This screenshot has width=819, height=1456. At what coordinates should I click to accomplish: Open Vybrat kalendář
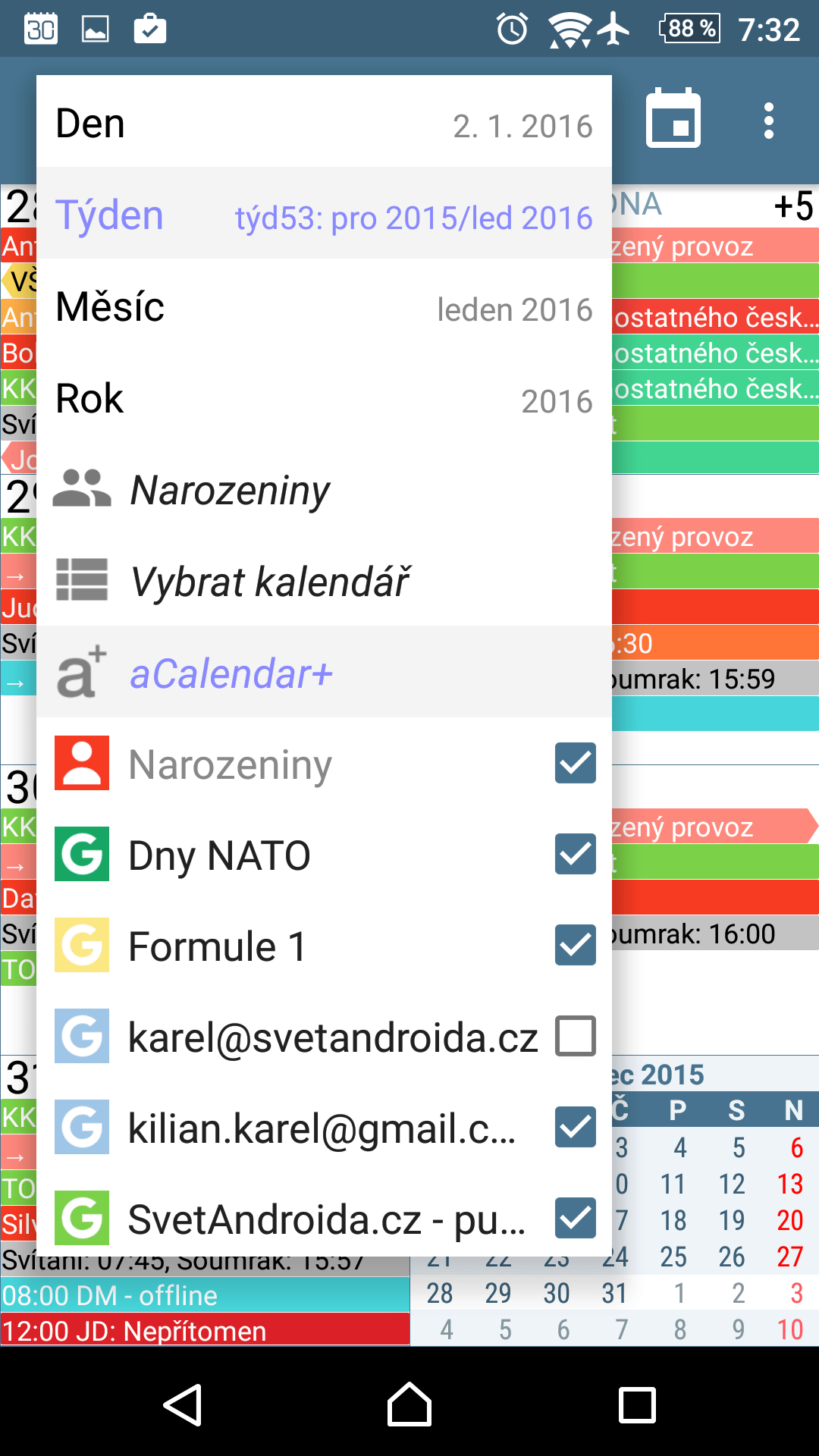[324, 581]
